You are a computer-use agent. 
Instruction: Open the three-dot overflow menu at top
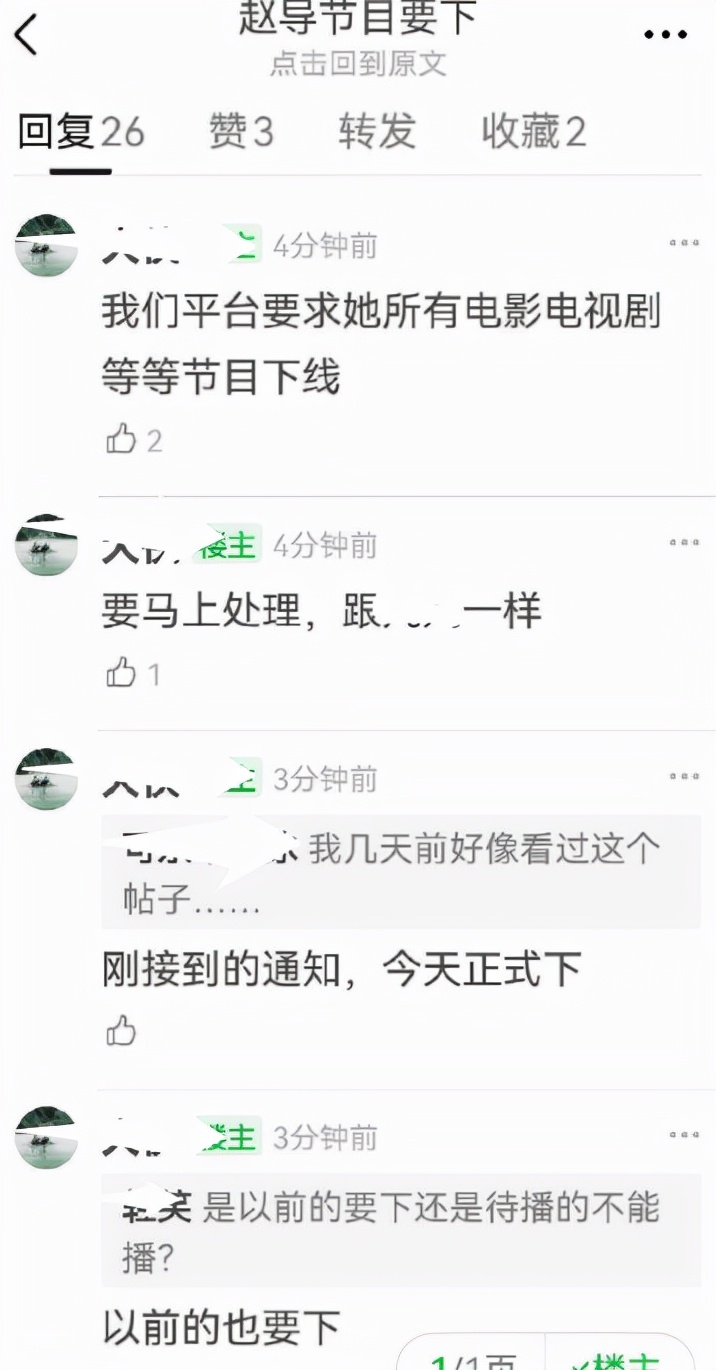(665, 36)
